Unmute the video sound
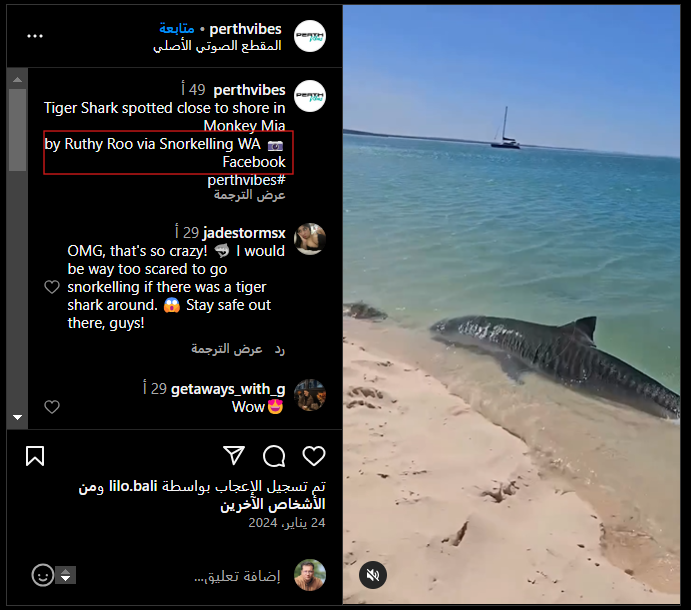 point(373,575)
